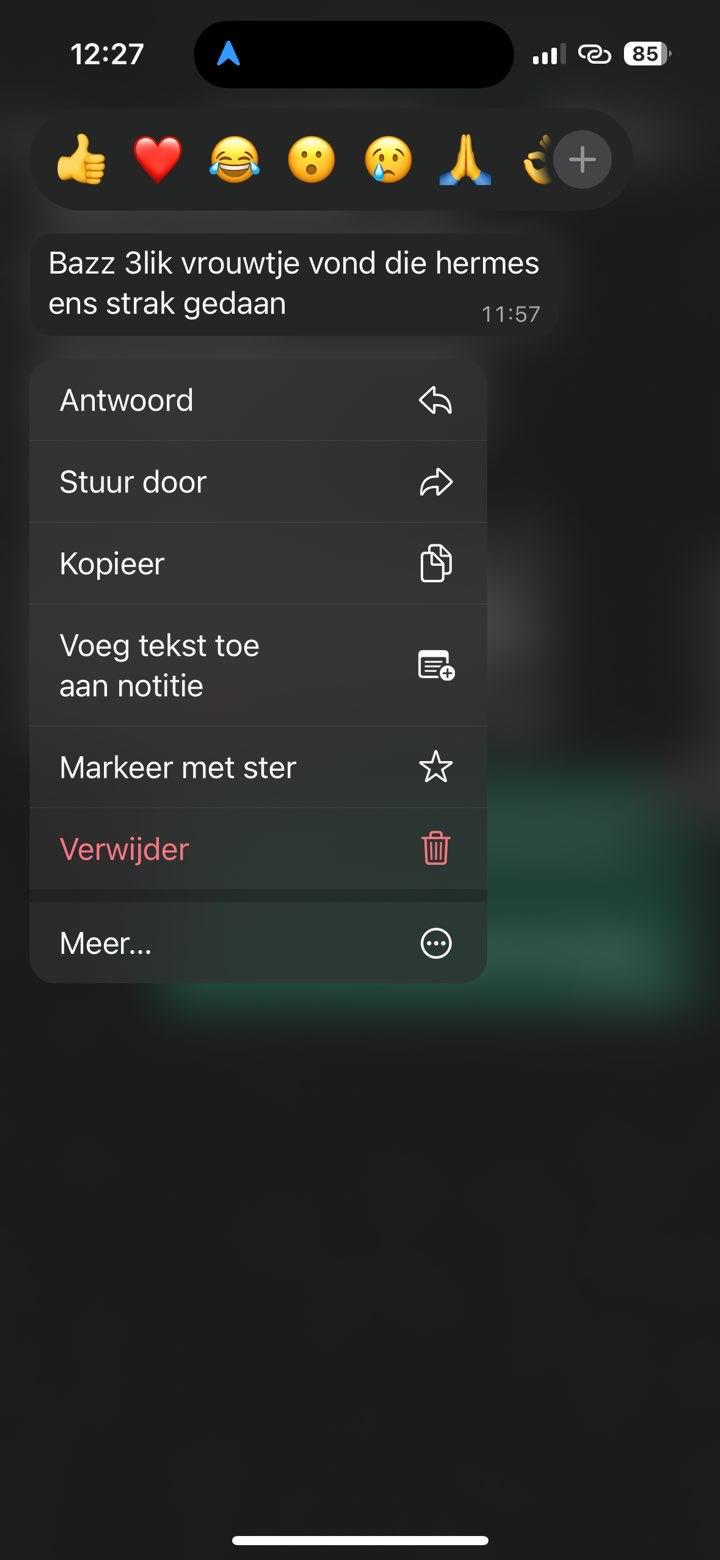The image size is (720, 1560).
Task: Click the reply arrow icon next to Antwoord
Action: (435, 400)
